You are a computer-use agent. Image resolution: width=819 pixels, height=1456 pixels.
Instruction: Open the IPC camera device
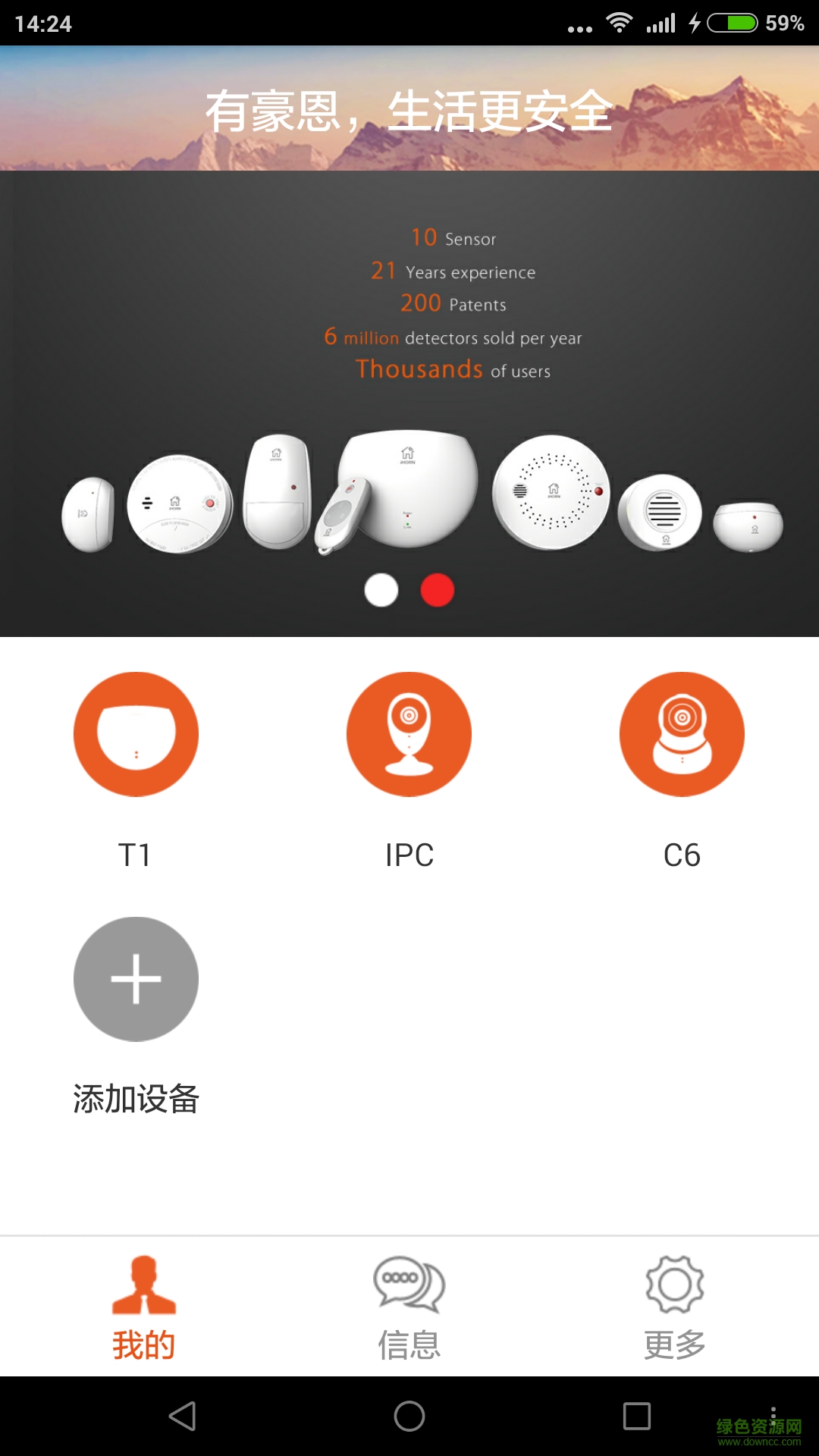coord(409,734)
